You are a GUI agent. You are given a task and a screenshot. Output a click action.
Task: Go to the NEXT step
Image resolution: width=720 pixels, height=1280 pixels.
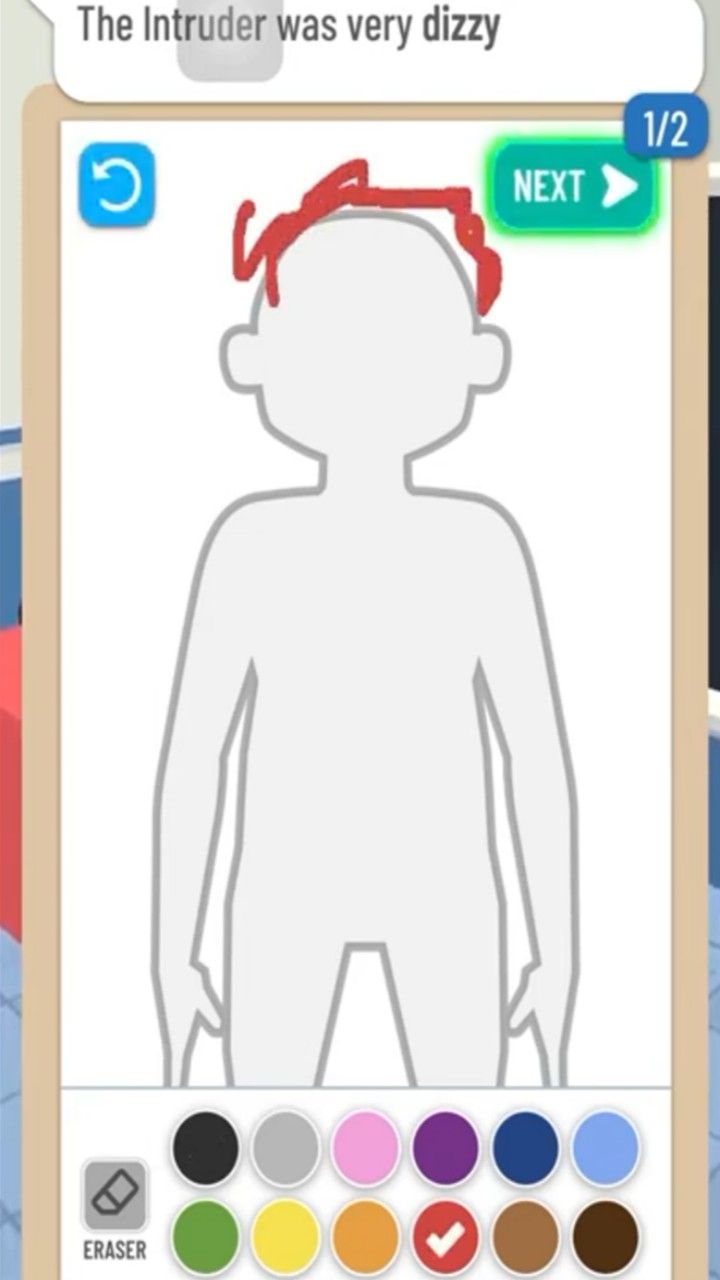click(x=572, y=187)
